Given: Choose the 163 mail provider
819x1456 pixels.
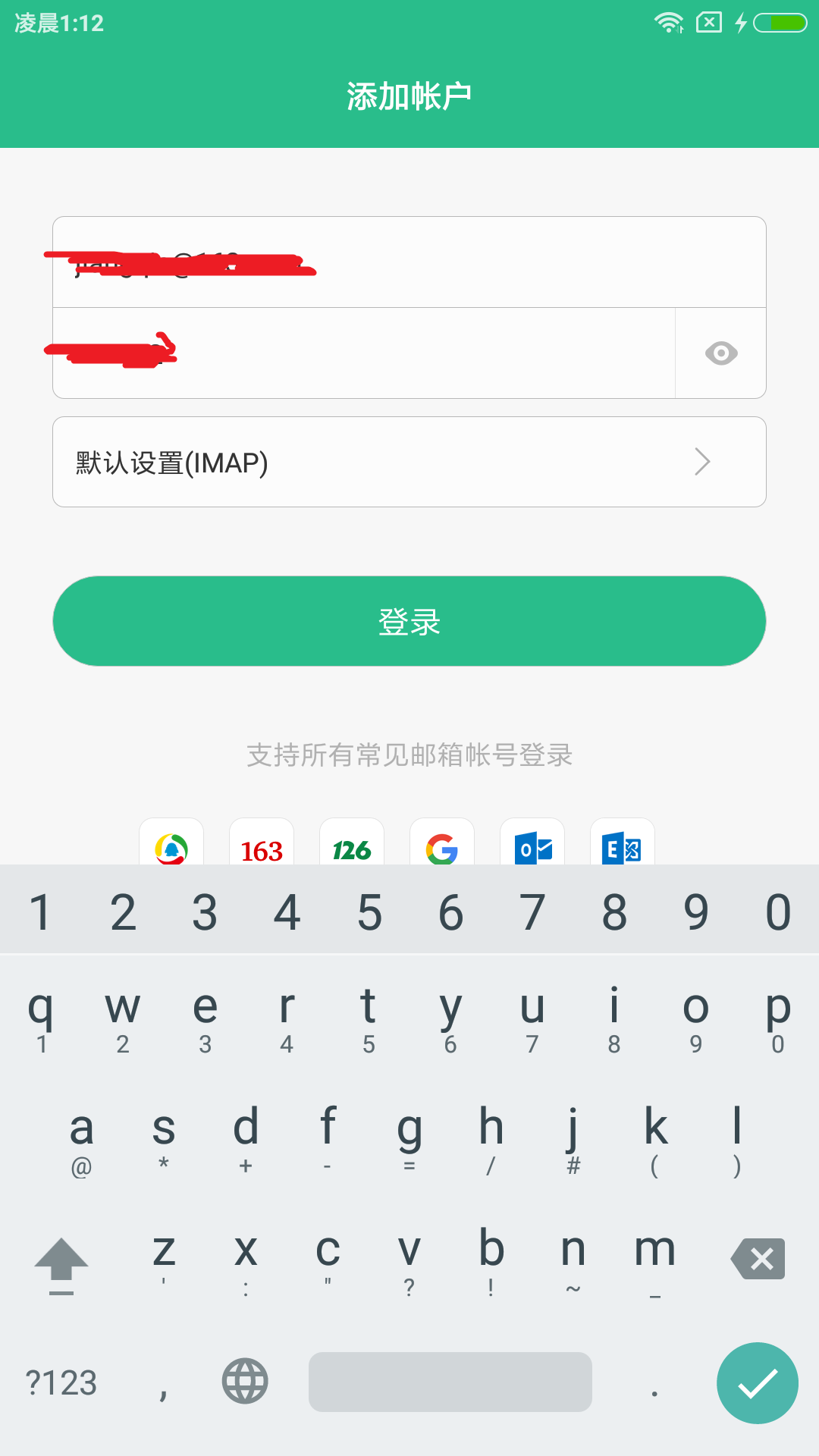Looking at the screenshot, I should click(262, 843).
